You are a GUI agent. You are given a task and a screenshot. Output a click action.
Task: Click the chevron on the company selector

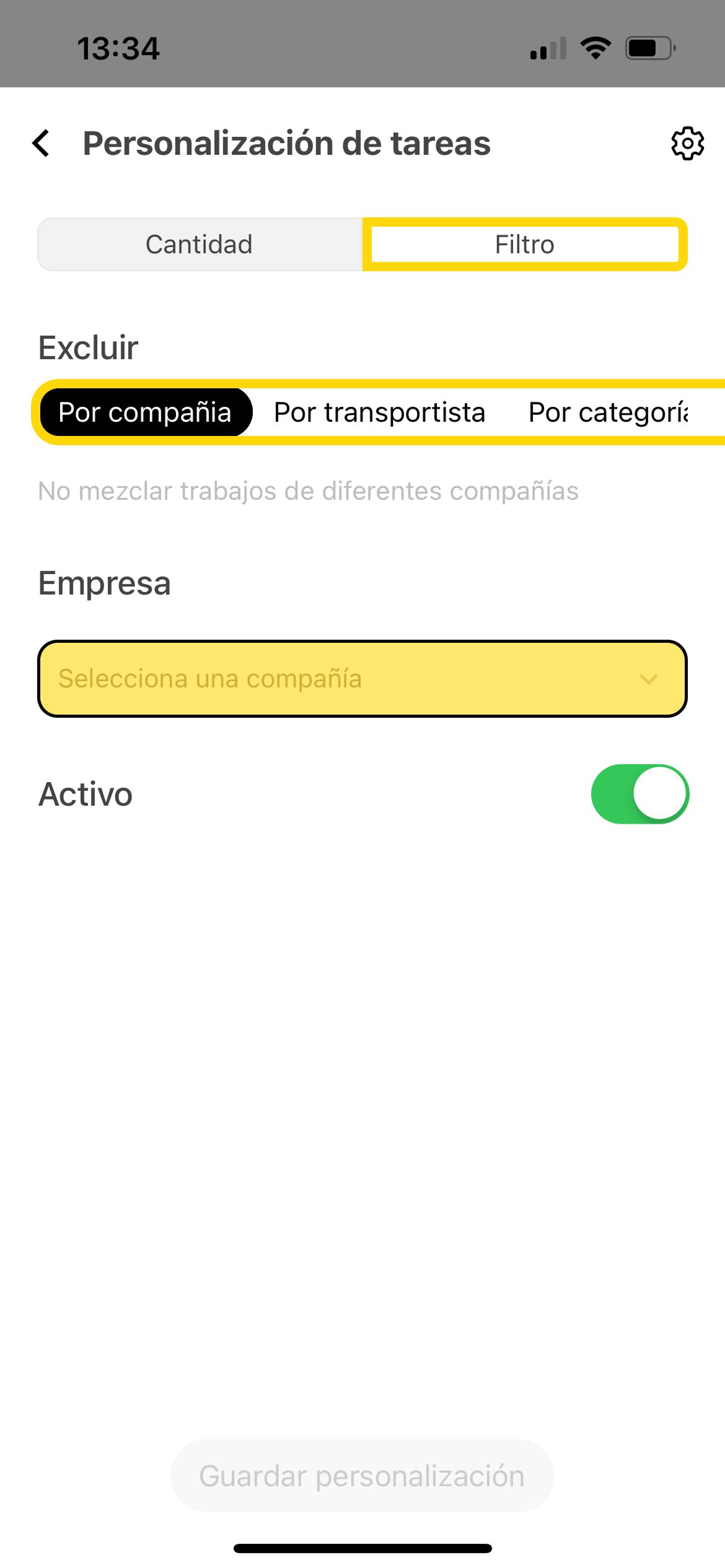(x=648, y=678)
